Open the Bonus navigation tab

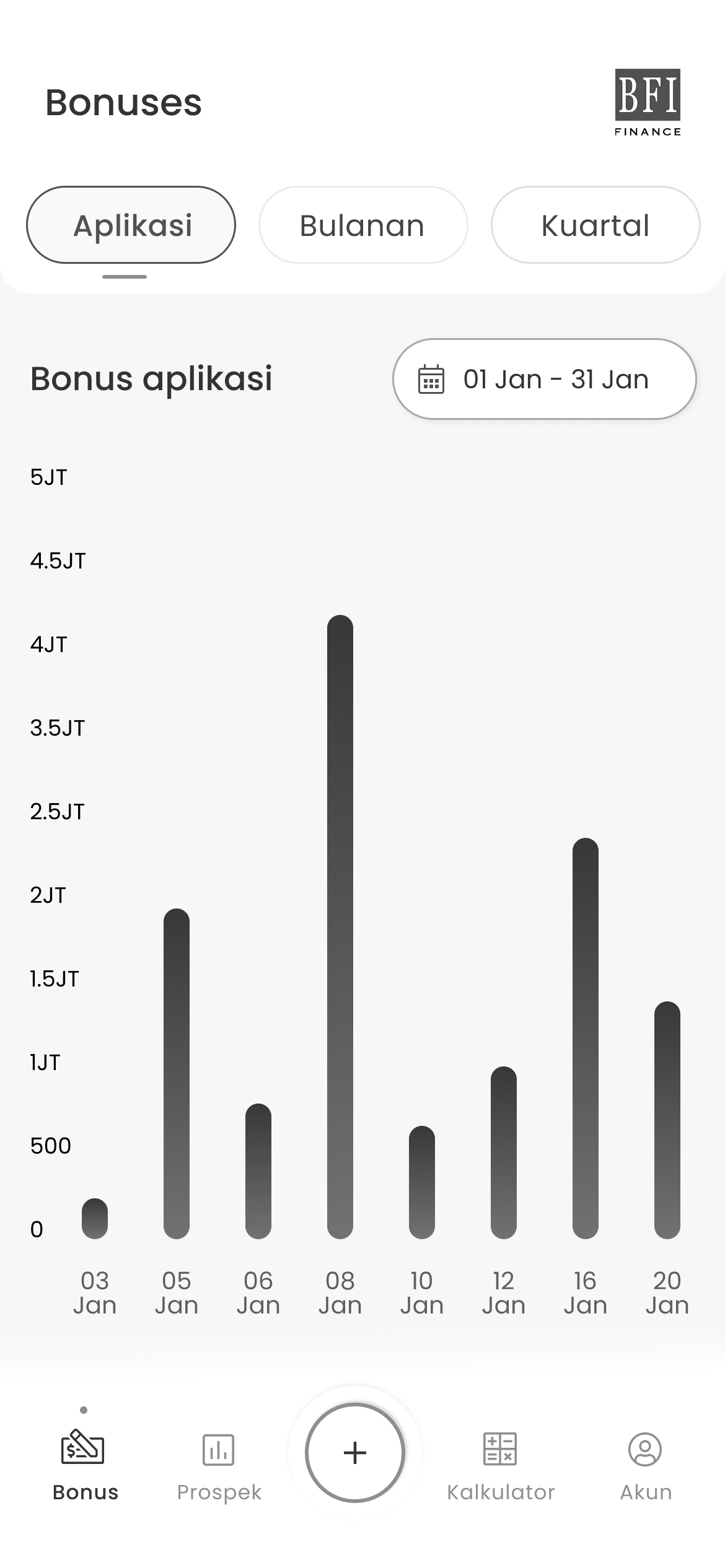point(84,1465)
